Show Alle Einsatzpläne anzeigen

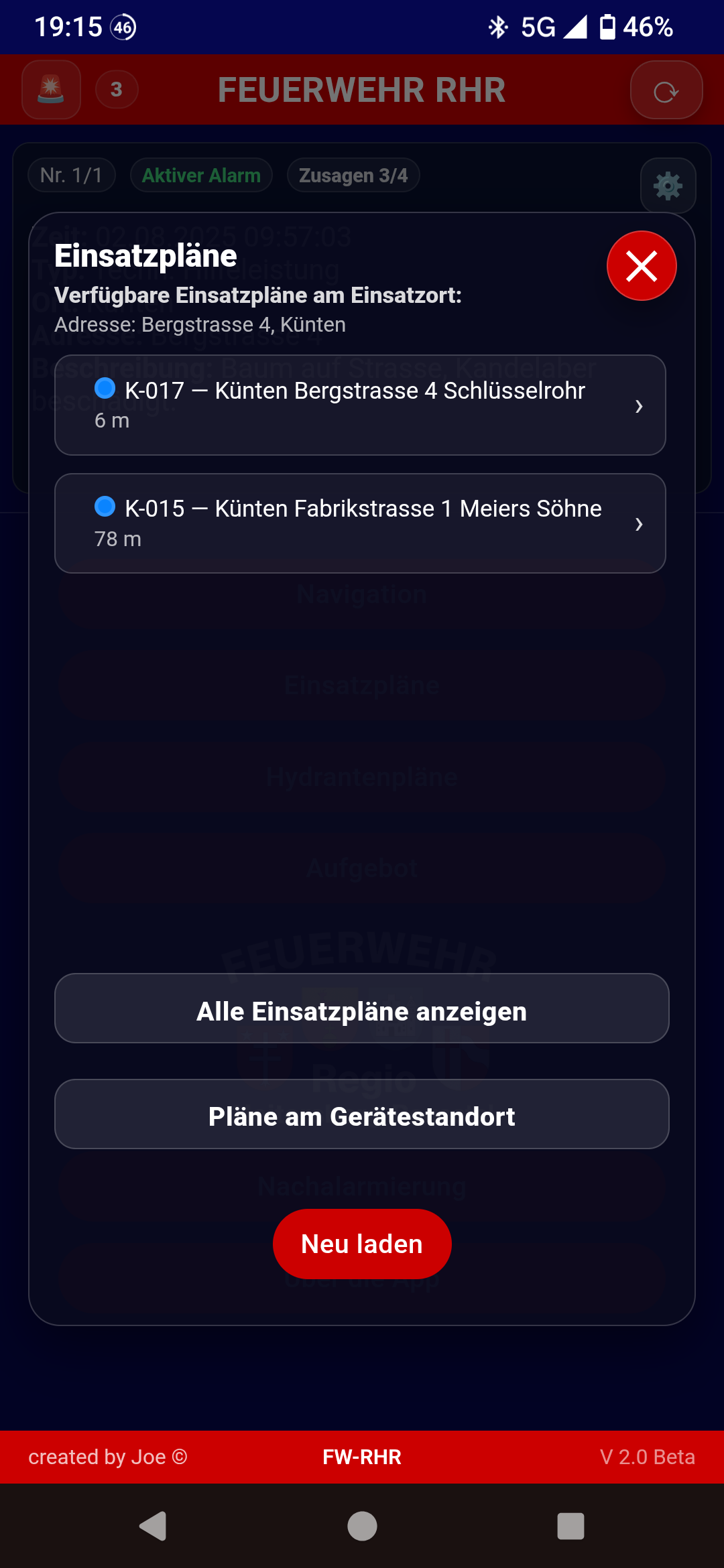[x=362, y=1009]
